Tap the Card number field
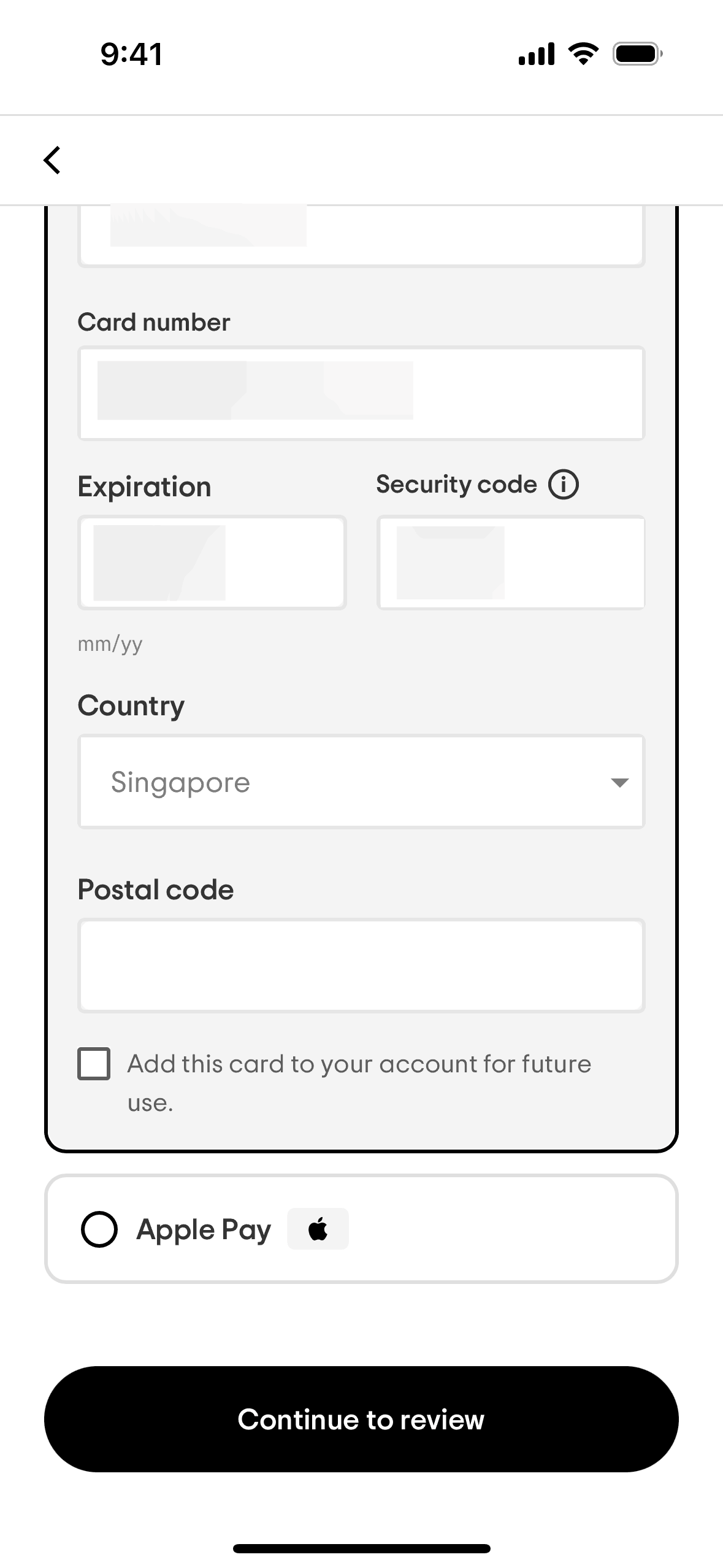The height and width of the screenshot is (1568, 723). point(361,393)
